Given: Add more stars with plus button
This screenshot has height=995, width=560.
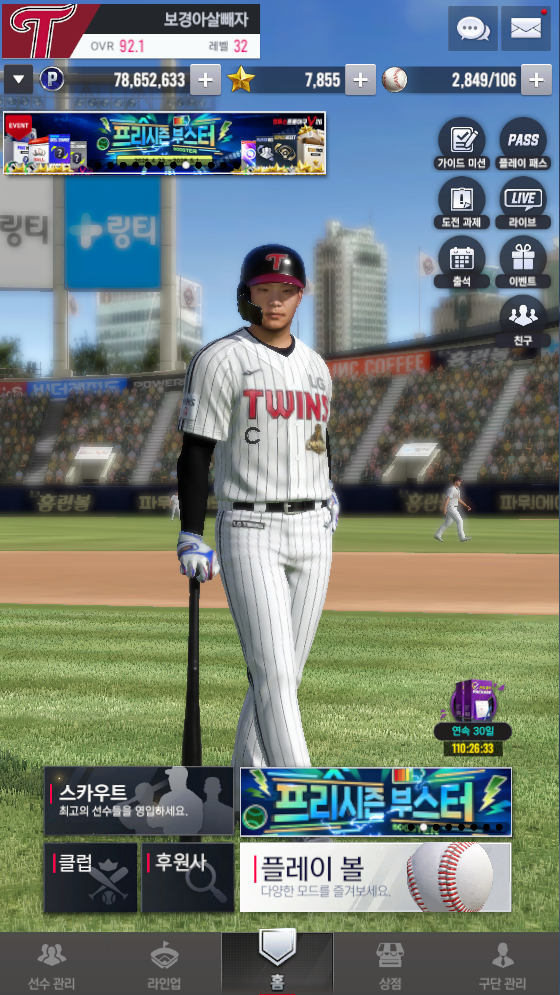Looking at the screenshot, I should point(360,80).
